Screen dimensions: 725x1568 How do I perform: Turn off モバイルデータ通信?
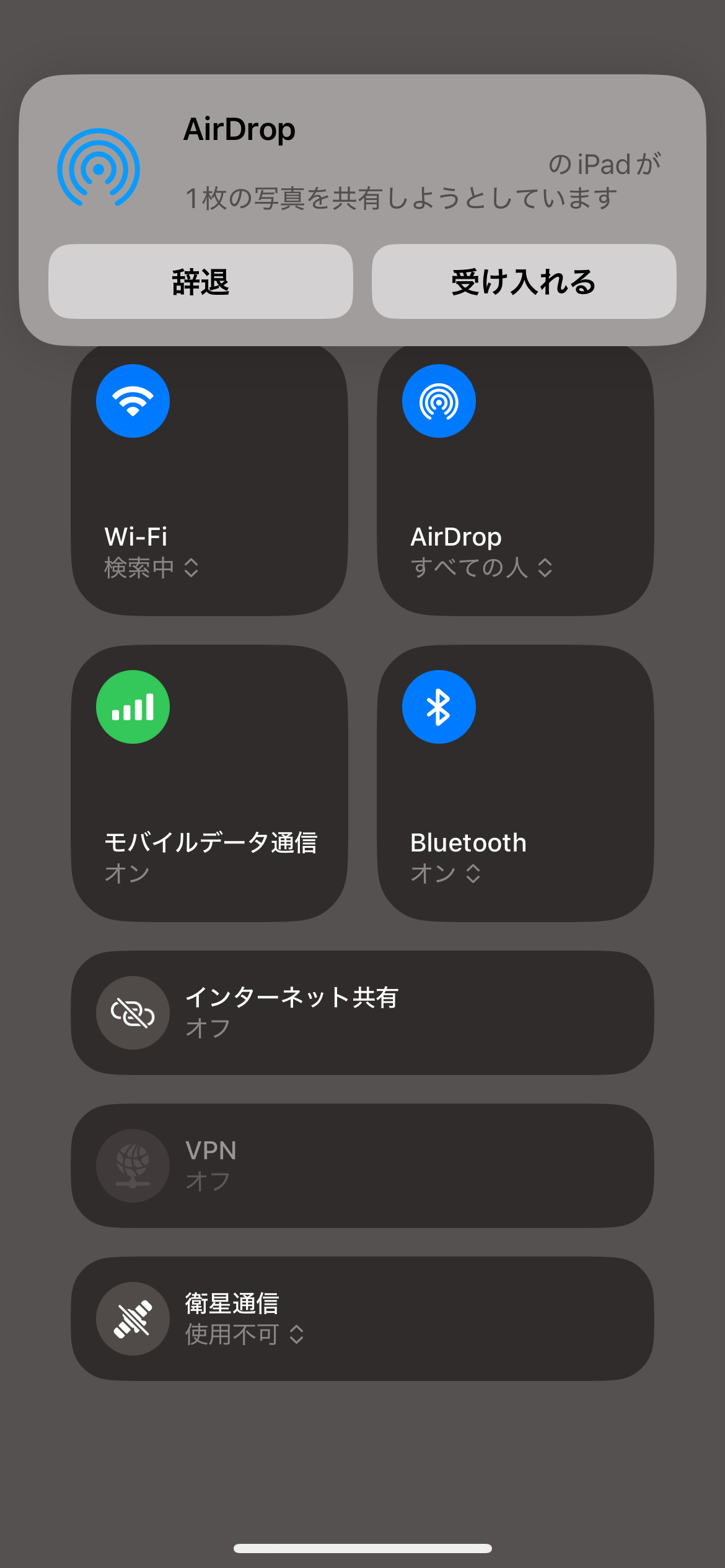tap(133, 707)
